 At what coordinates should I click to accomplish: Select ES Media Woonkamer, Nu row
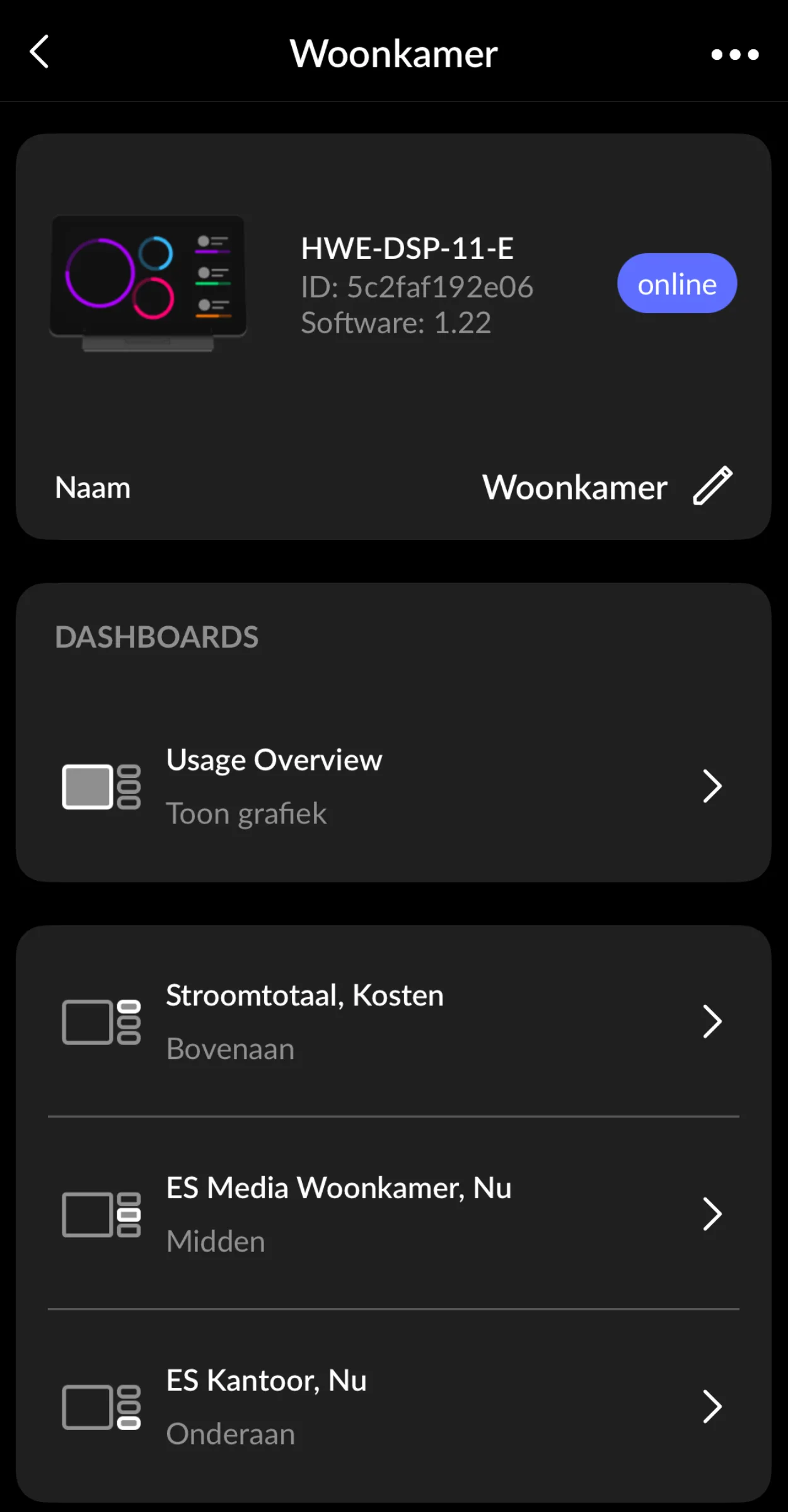coord(393,1214)
